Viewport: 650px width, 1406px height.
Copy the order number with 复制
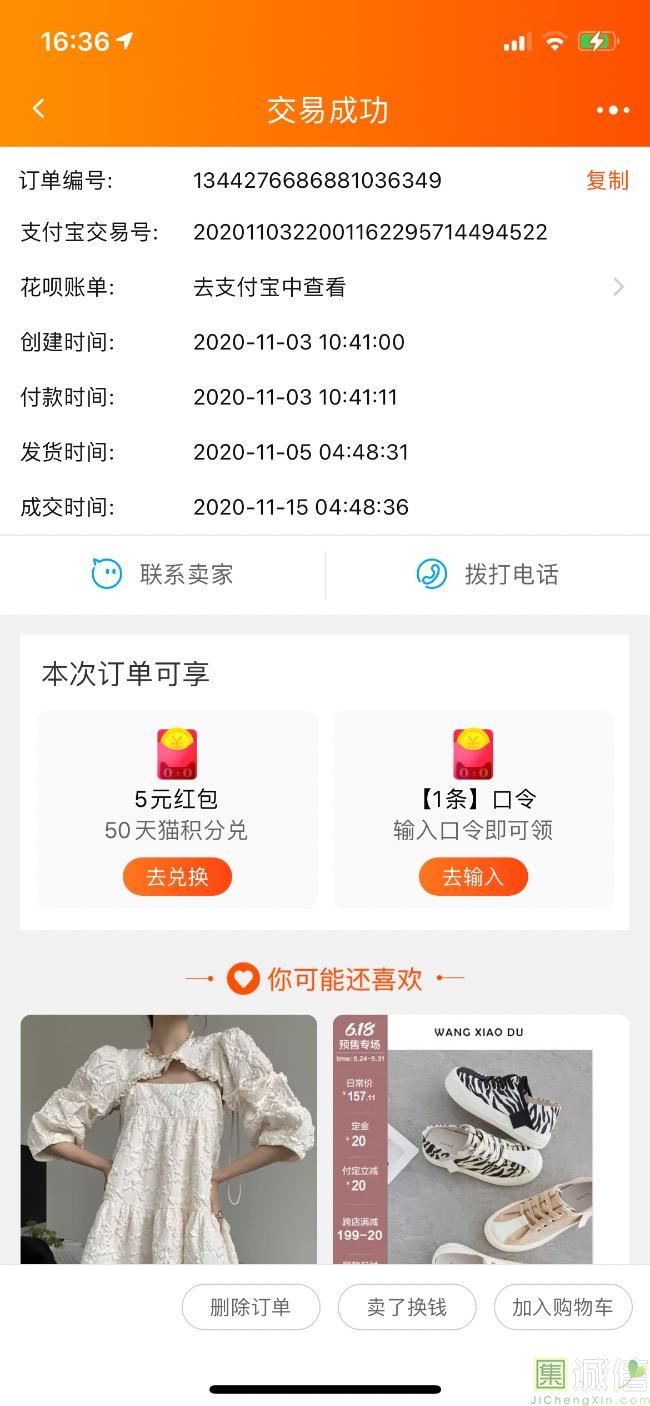coord(607,180)
